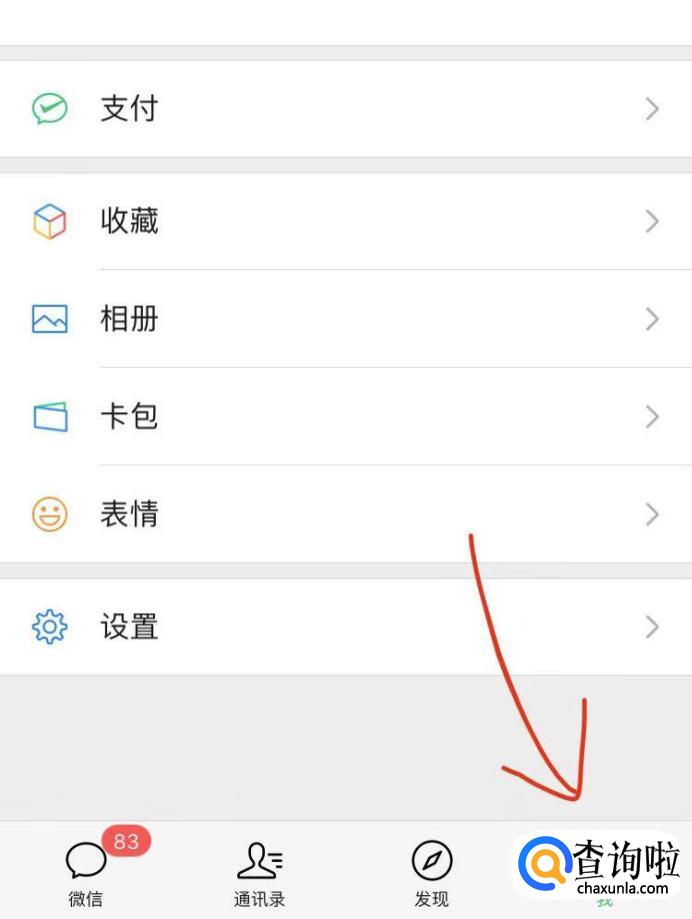Image resolution: width=692 pixels, height=919 pixels.
Task: Switch to the 通讯录 contacts tab
Action: coord(259,872)
